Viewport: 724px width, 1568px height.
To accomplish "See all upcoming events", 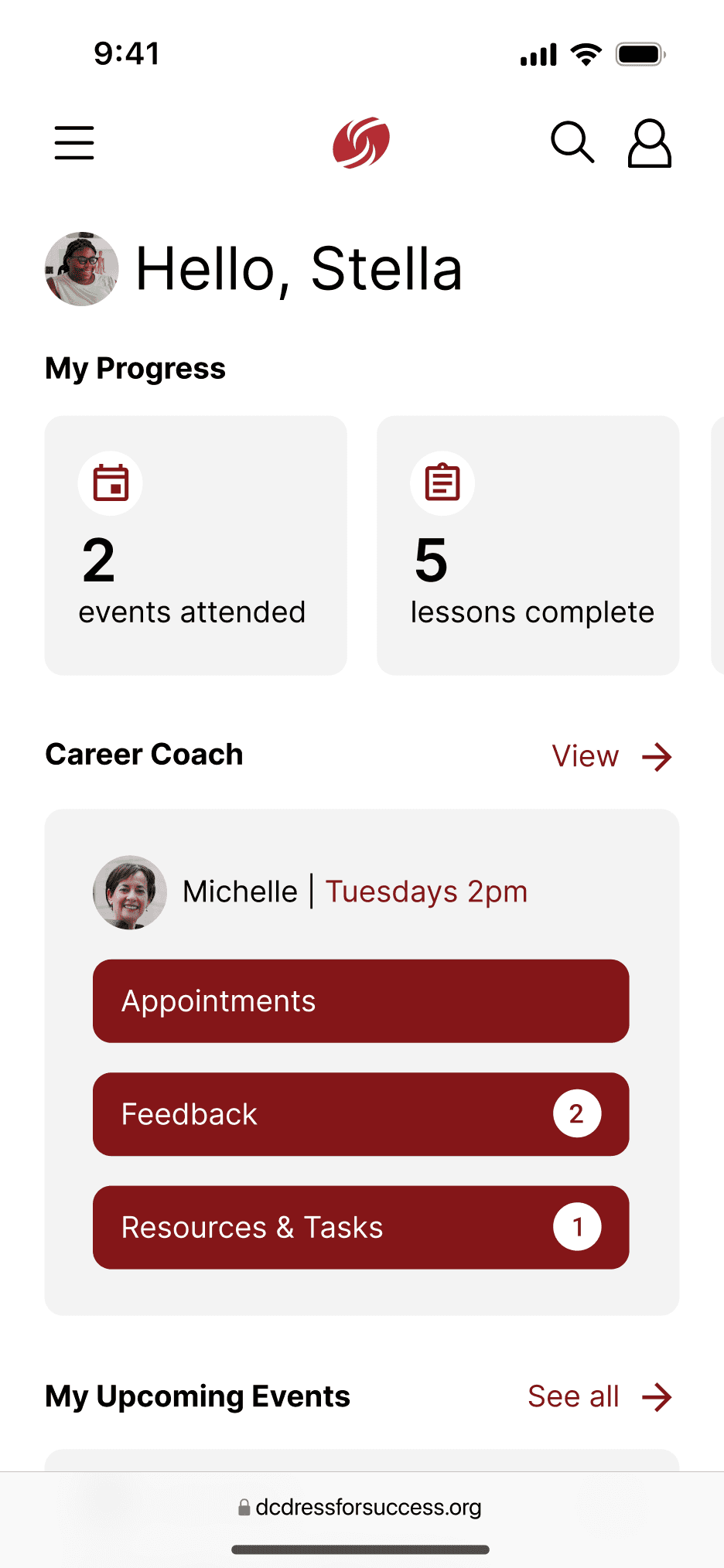I will 599,1396.
